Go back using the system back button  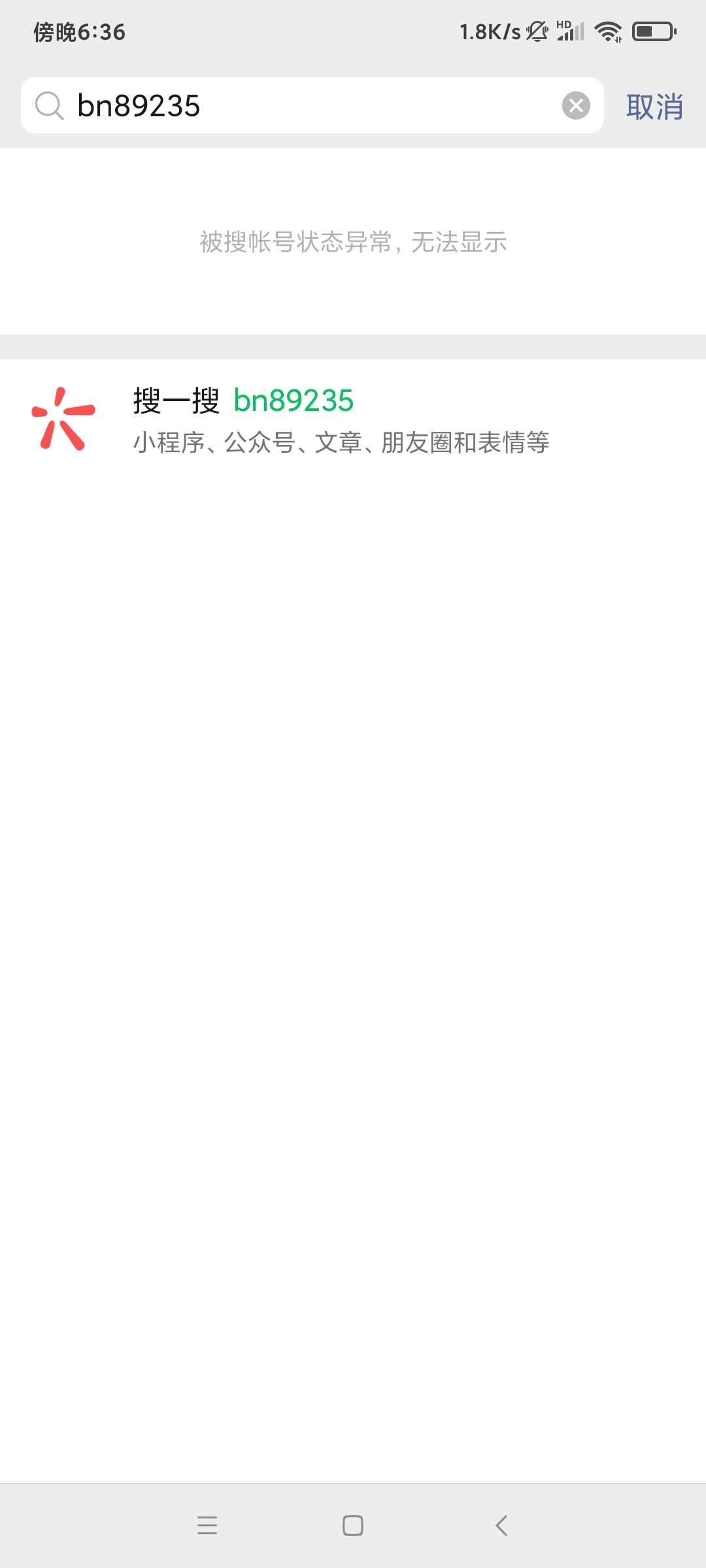click(x=501, y=1526)
